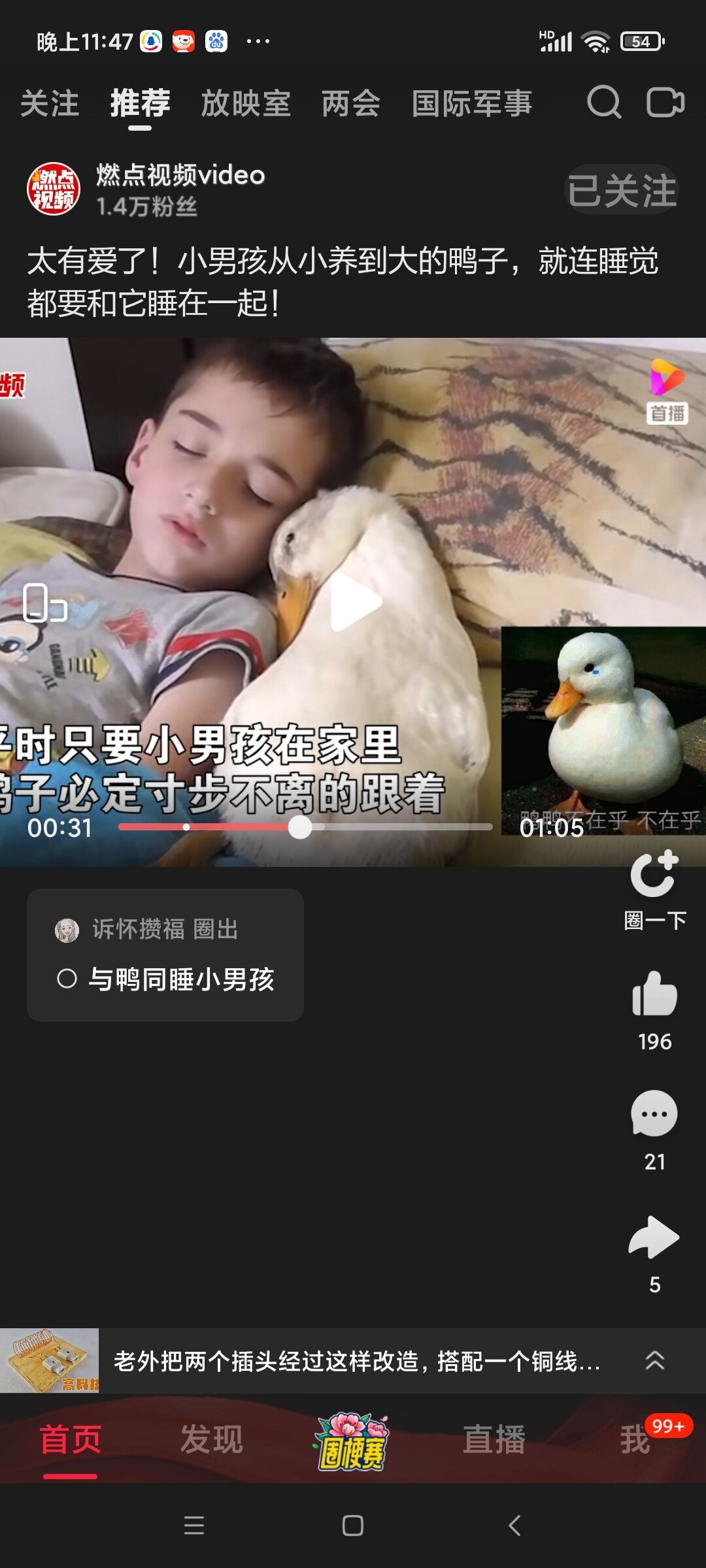Switch to the 发现 tab
Viewport: 706px width, 1568px height.
212,1440
